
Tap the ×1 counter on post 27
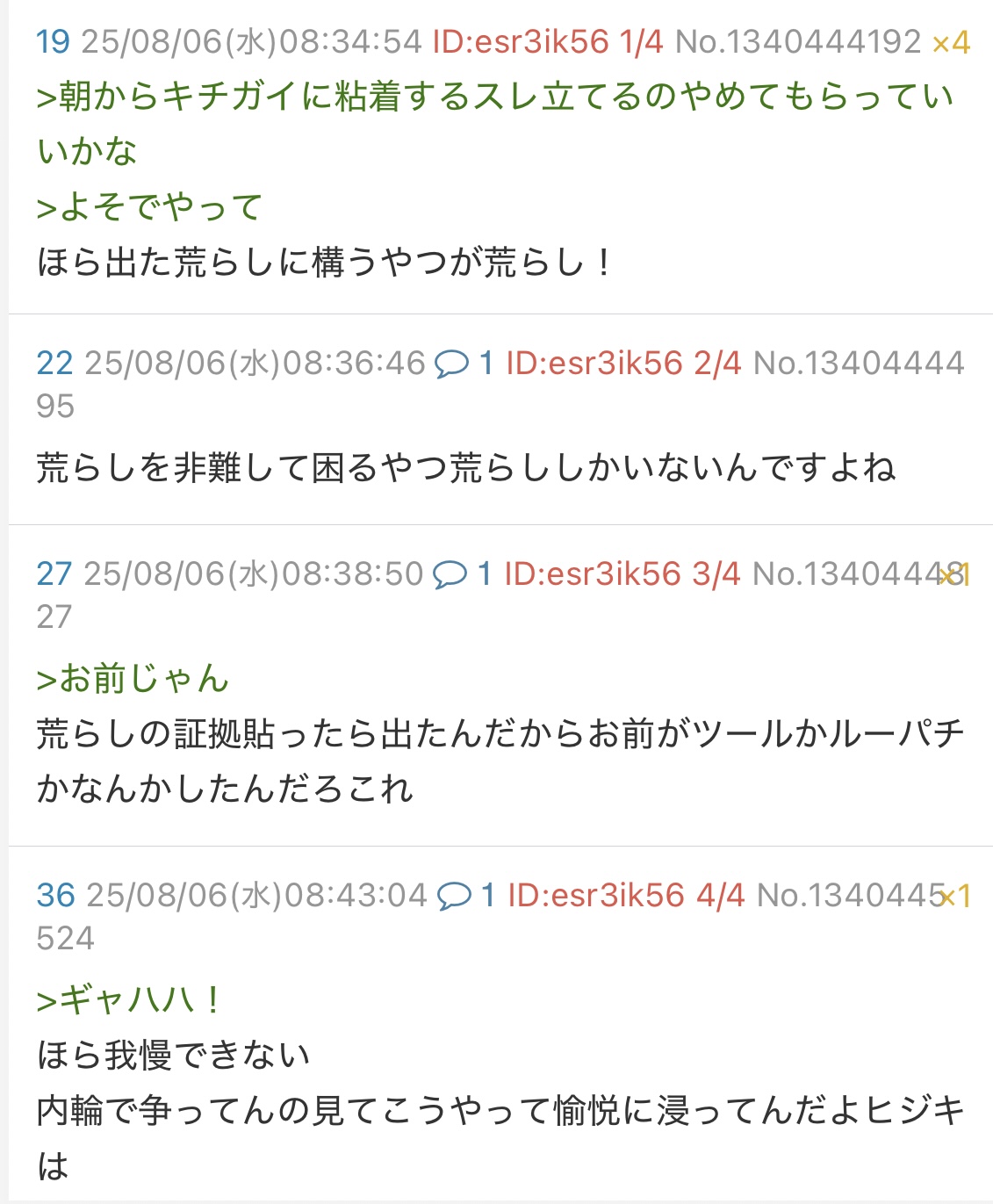953,574
